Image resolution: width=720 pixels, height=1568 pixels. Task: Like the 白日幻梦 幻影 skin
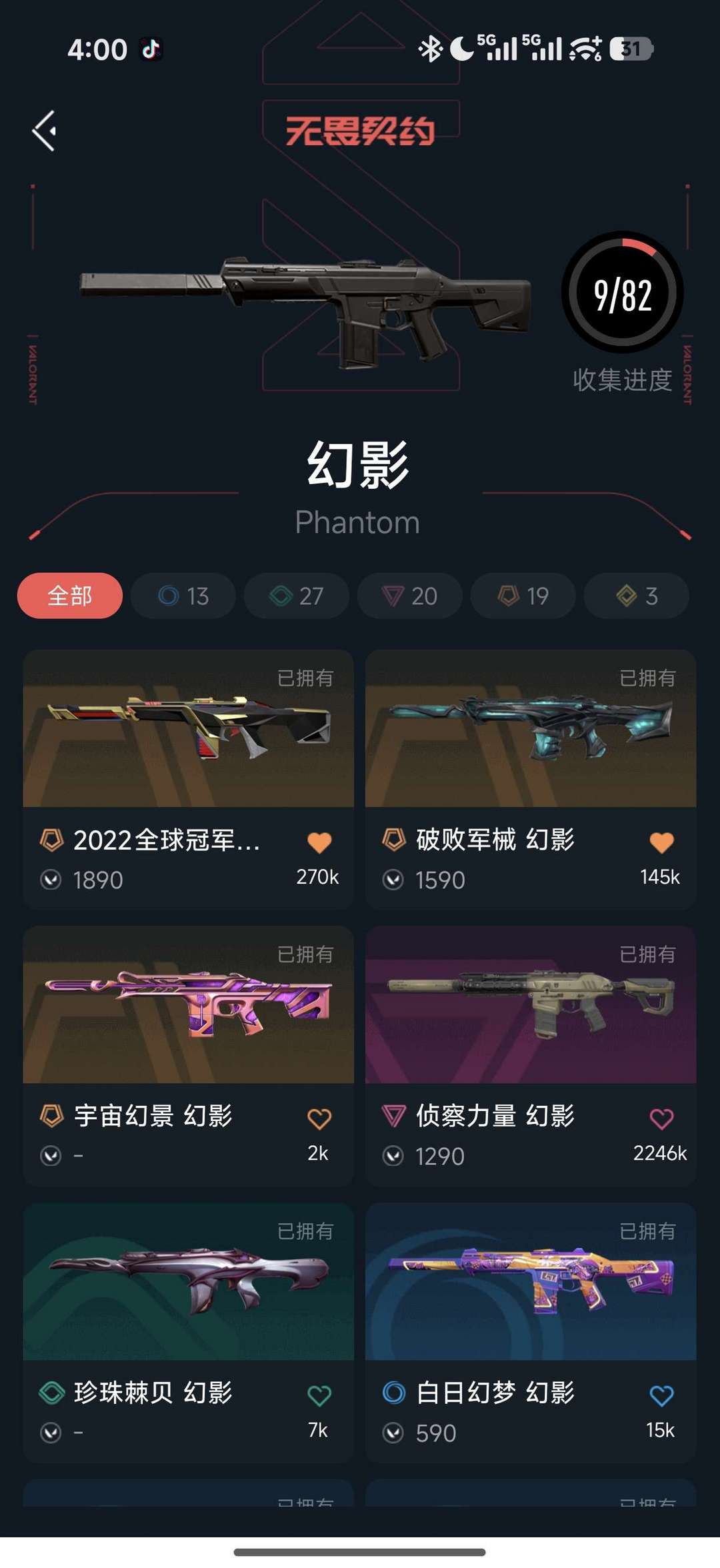click(x=661, y=1395)
